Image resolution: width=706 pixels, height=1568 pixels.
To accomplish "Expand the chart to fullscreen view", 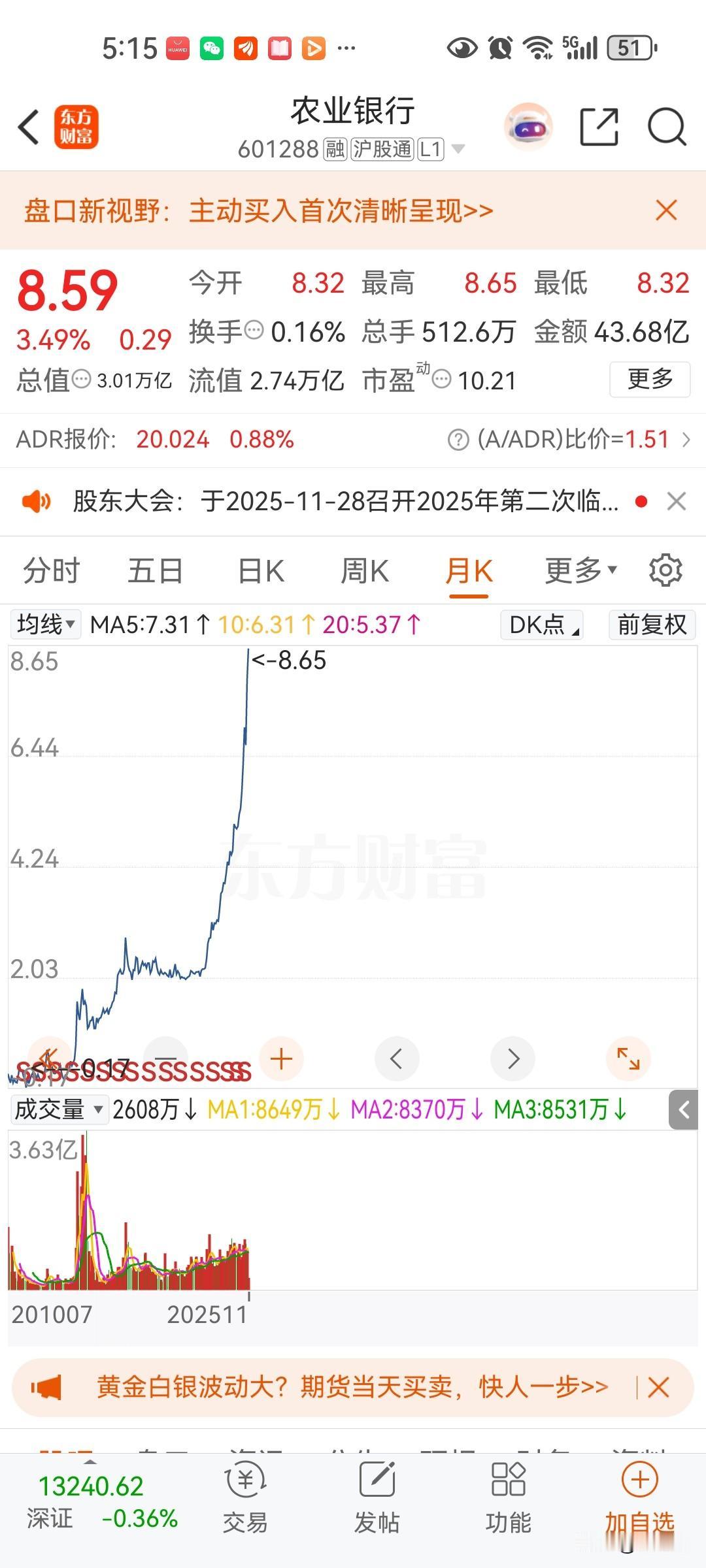I will pyautogui.click(x=629, y=1059).
